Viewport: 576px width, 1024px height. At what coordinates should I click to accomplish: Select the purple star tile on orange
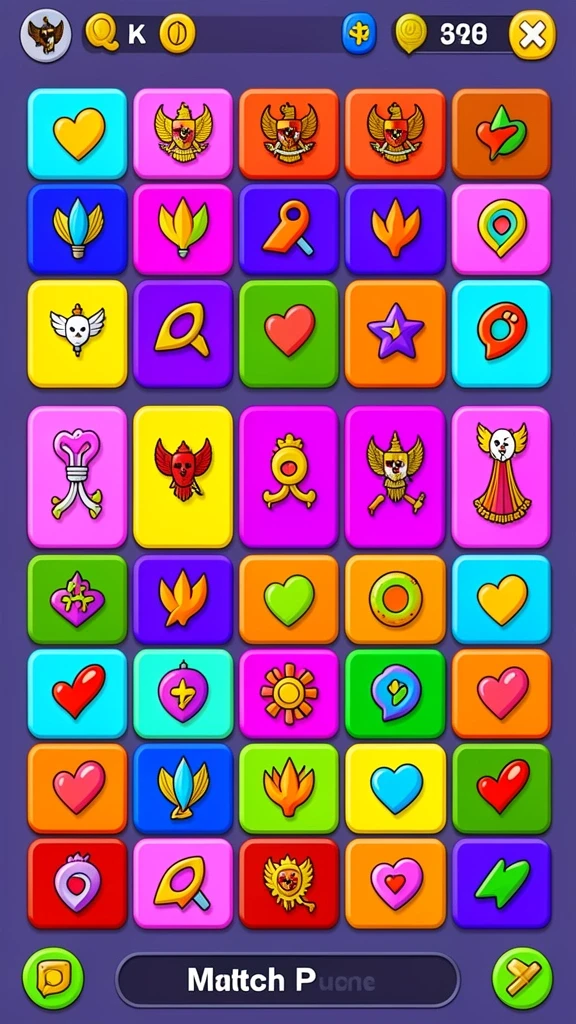point(395,334)
